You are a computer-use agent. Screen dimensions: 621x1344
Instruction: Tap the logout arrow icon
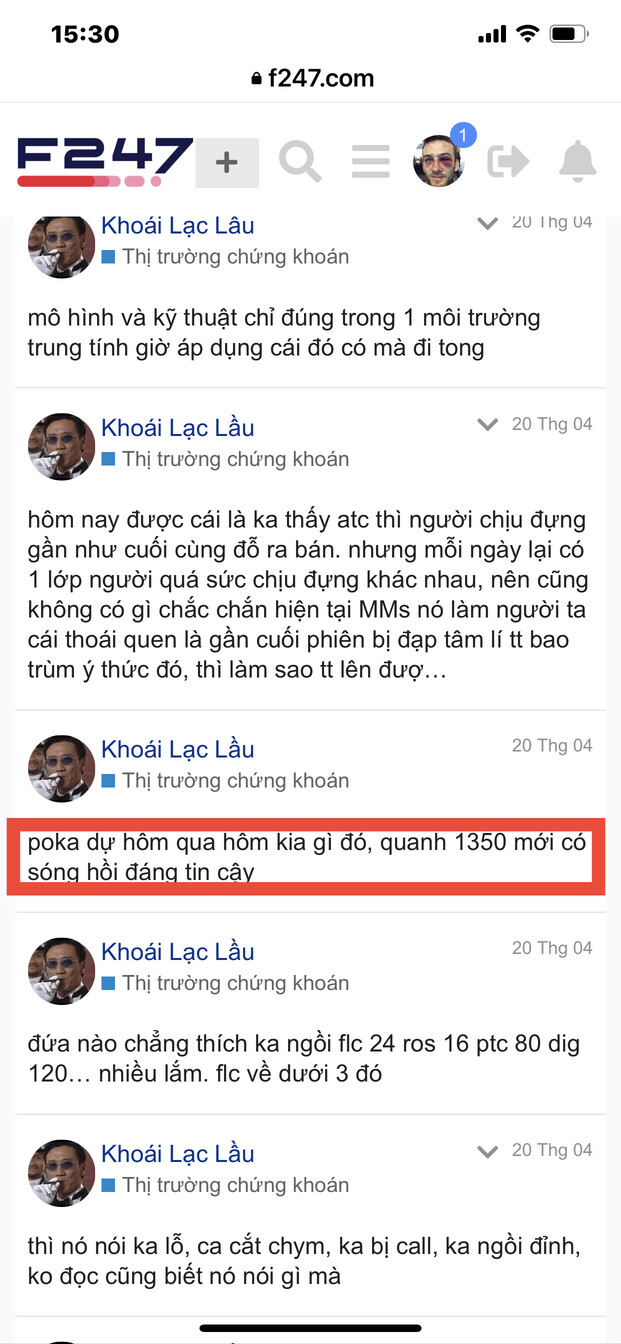[508, 161]
